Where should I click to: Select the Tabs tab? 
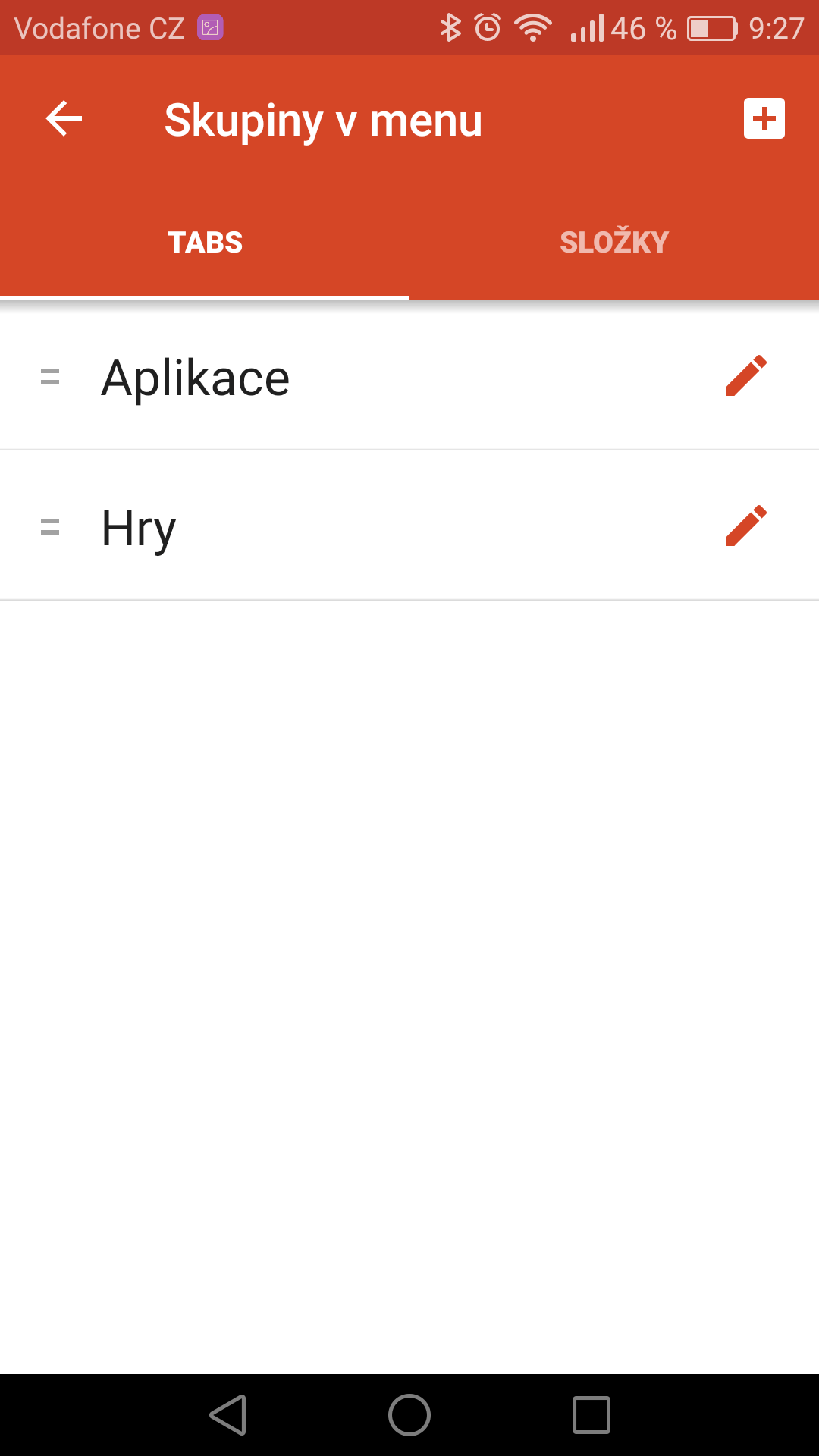(205, 243)
